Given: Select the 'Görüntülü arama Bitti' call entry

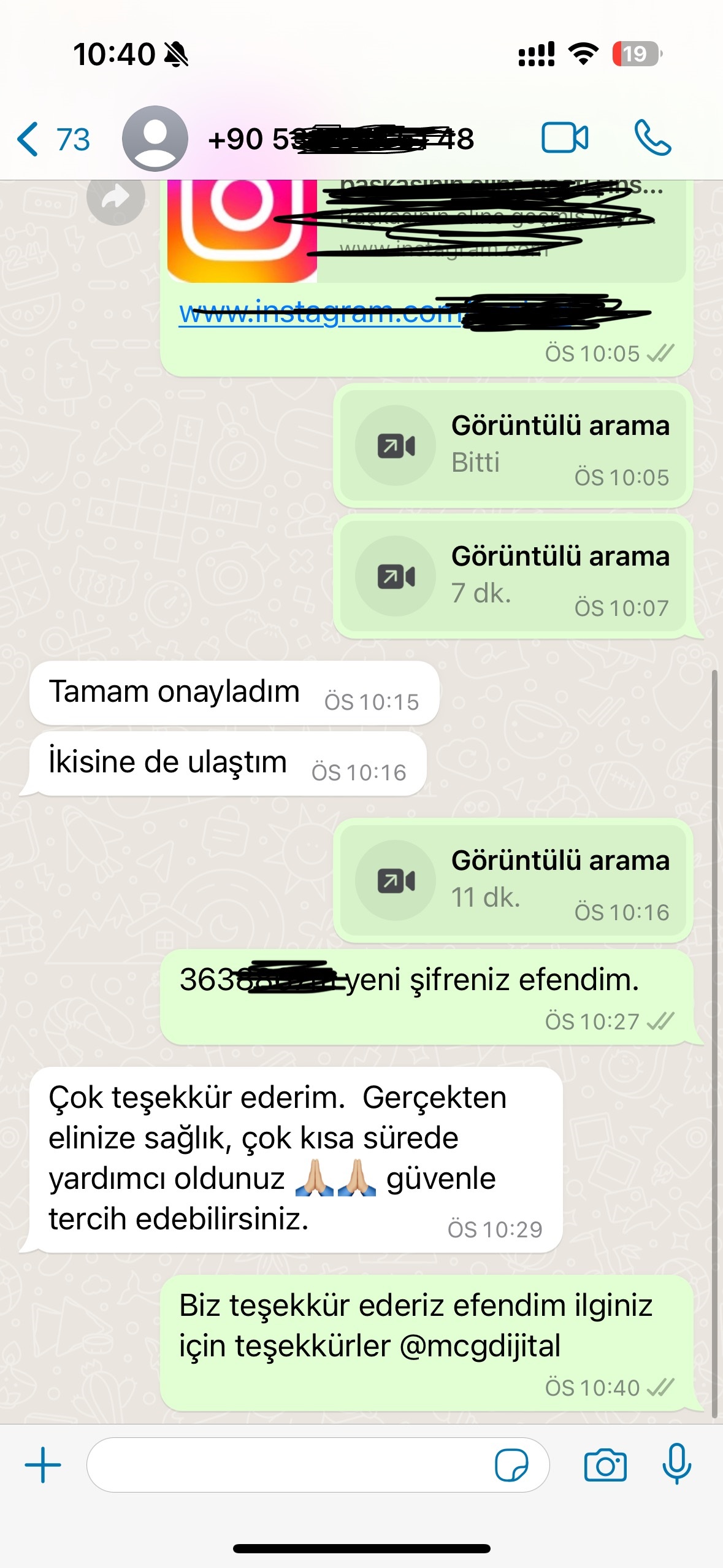Looking at the screenshot, I should click(515, 445).
